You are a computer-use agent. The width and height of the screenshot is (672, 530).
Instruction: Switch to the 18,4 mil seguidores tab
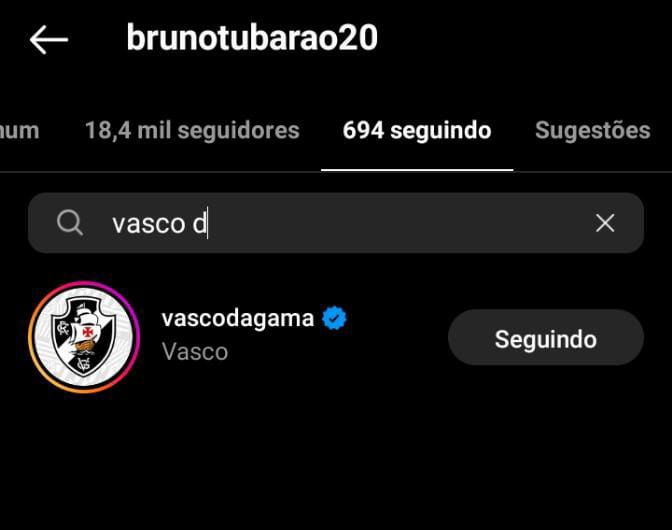[x=192, y=130]
